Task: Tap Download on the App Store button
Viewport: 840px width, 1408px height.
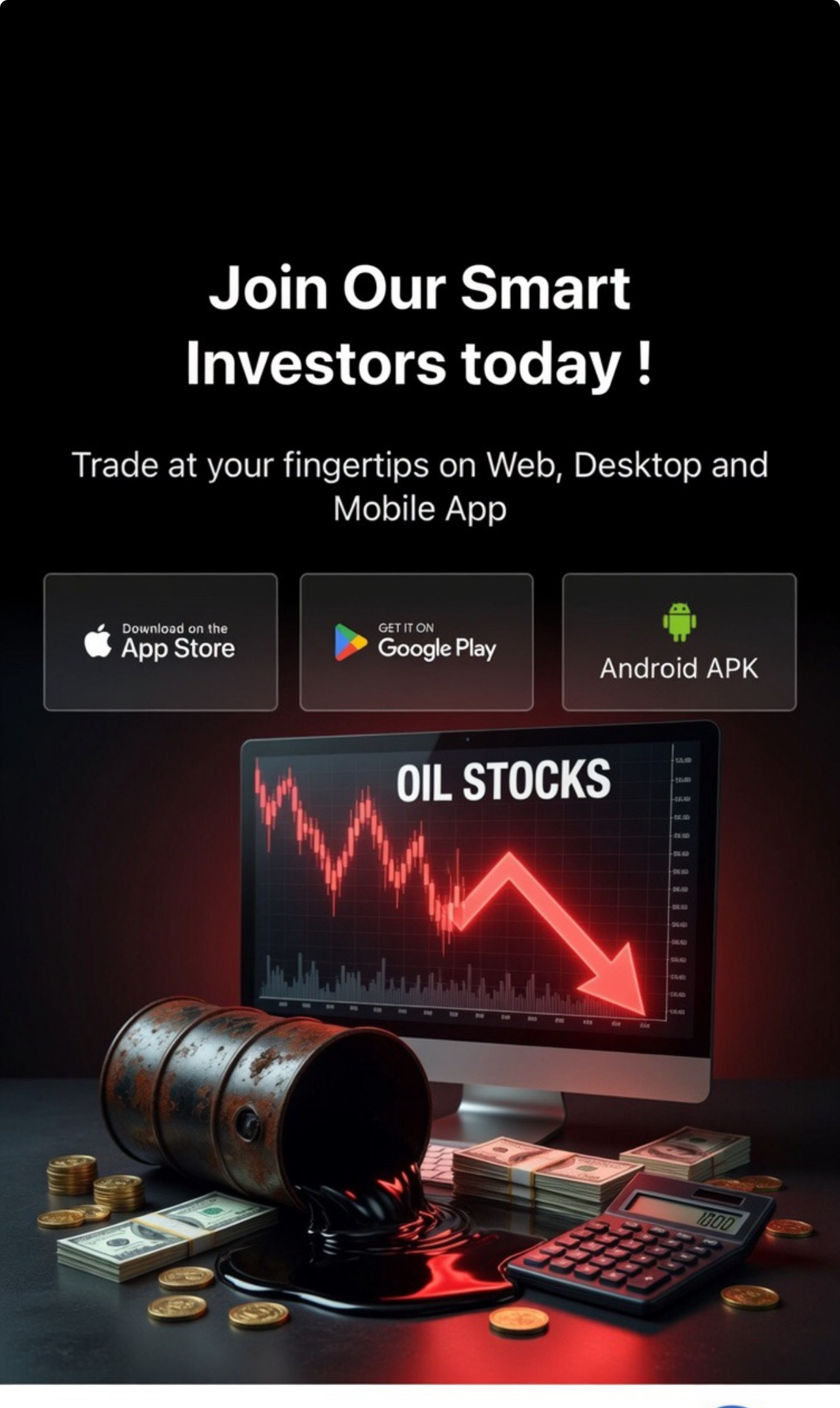Action: (160, 642)
